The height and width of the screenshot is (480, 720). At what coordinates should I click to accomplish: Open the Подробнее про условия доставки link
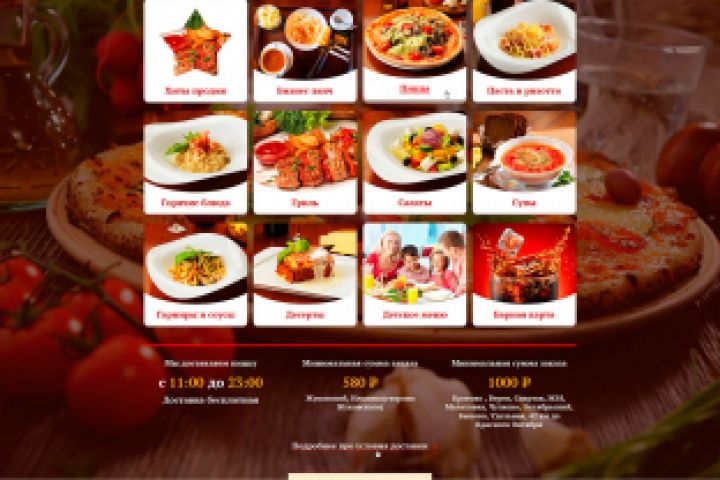point(358,445)
